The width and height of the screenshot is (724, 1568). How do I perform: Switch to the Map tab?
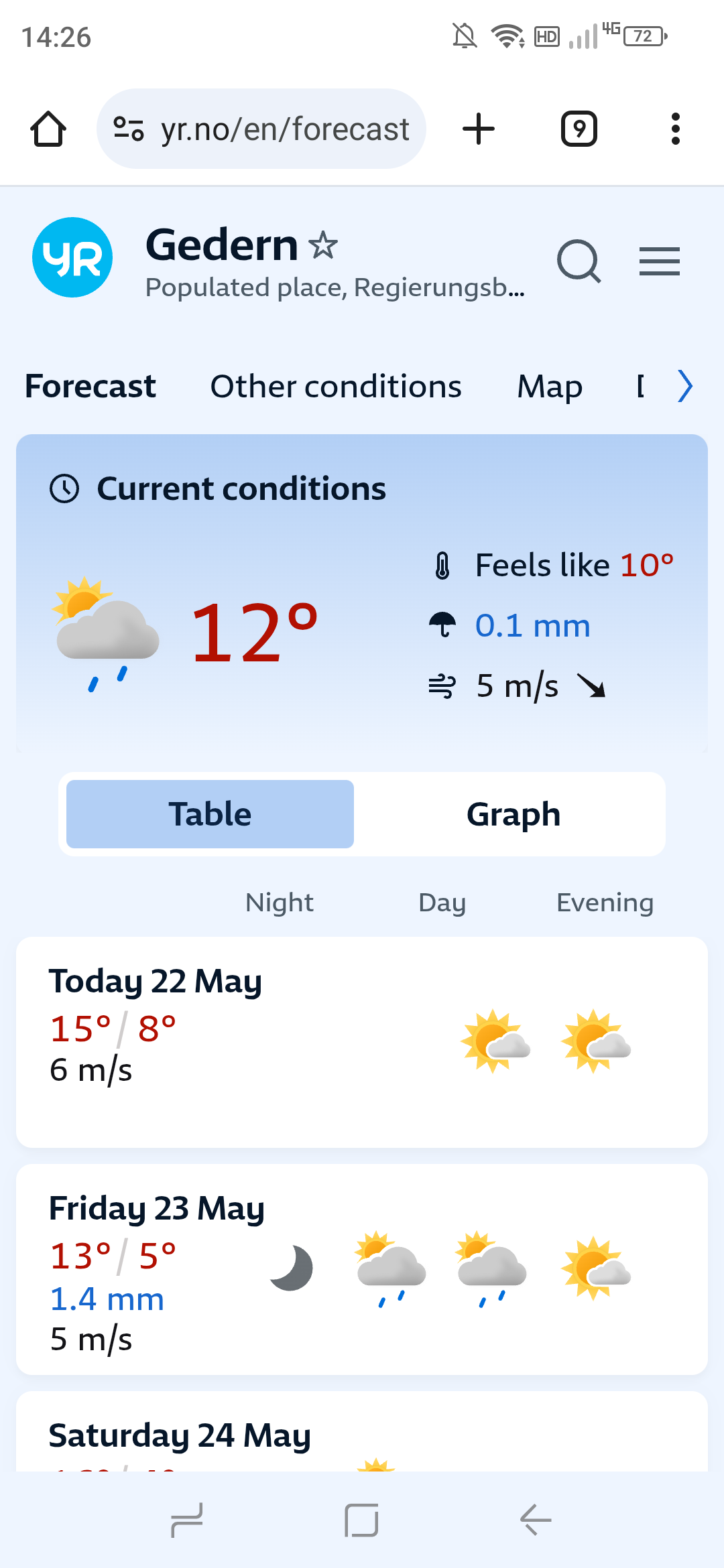[550, 387]
